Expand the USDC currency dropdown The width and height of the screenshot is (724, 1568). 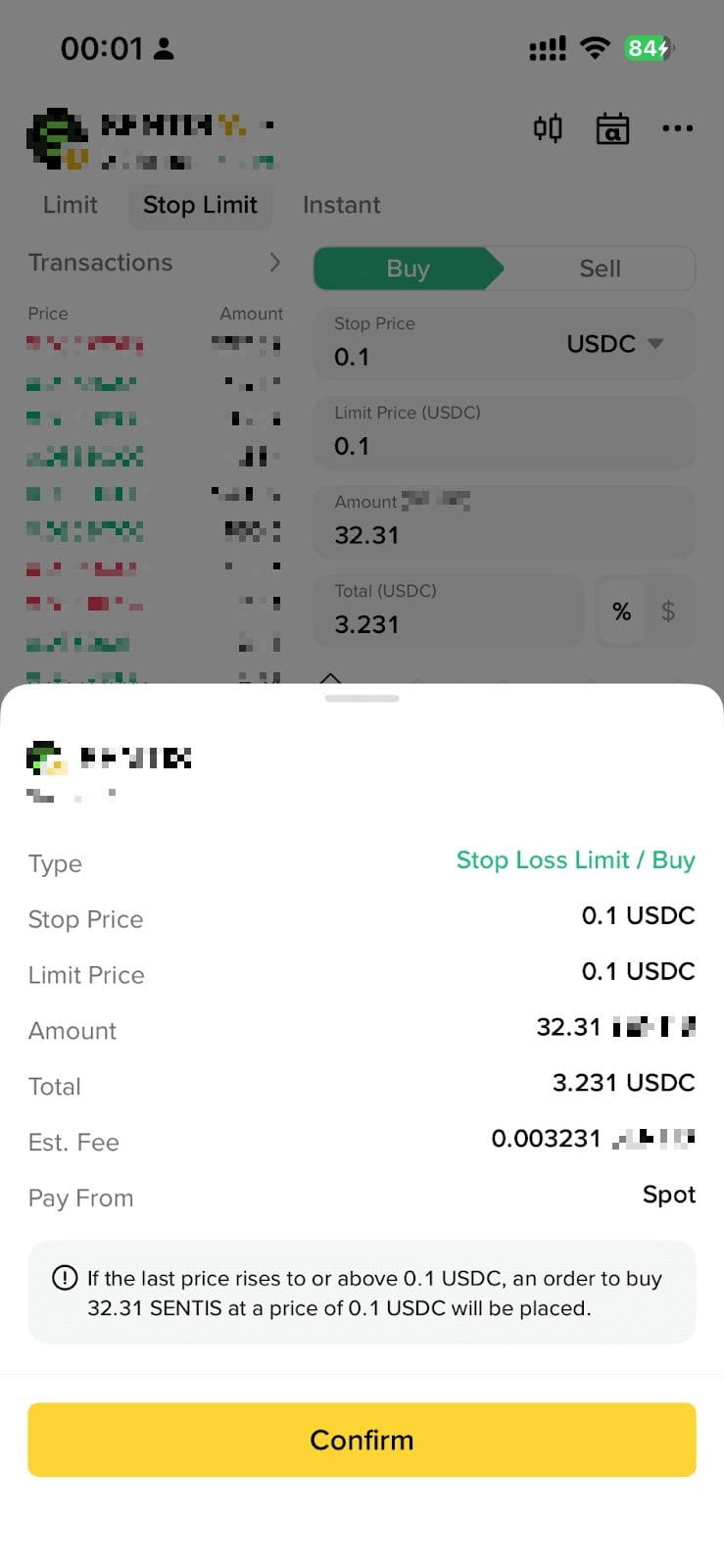[615, 344]
